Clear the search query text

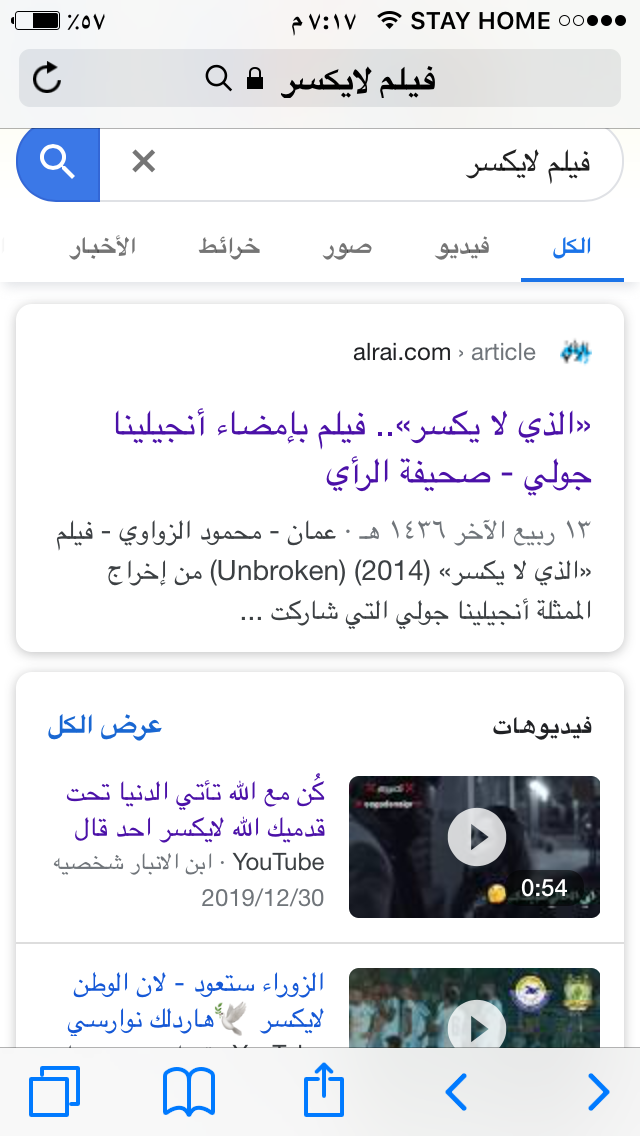(144, 161)
